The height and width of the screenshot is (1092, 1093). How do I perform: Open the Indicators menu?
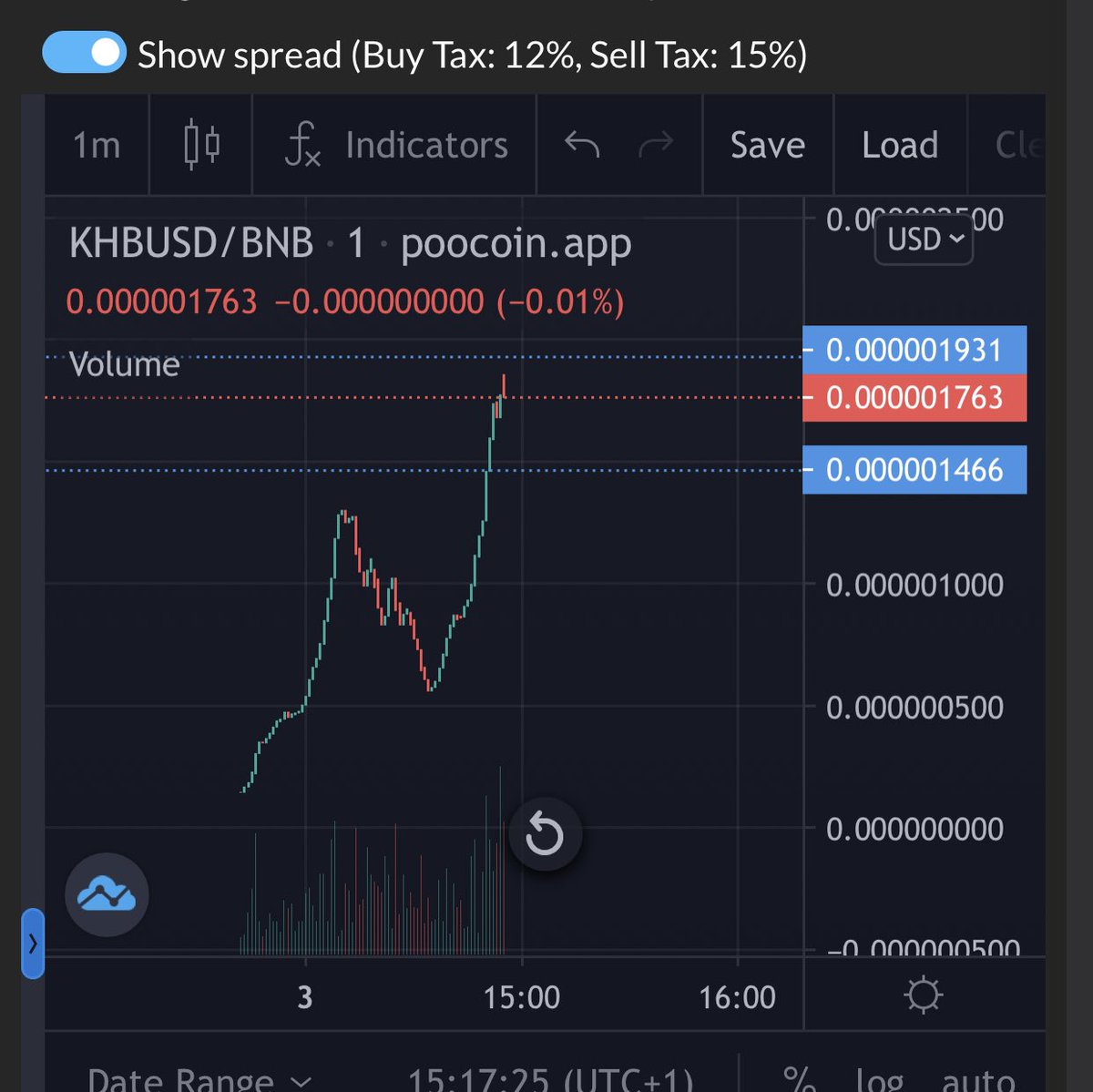click(395, 145)
